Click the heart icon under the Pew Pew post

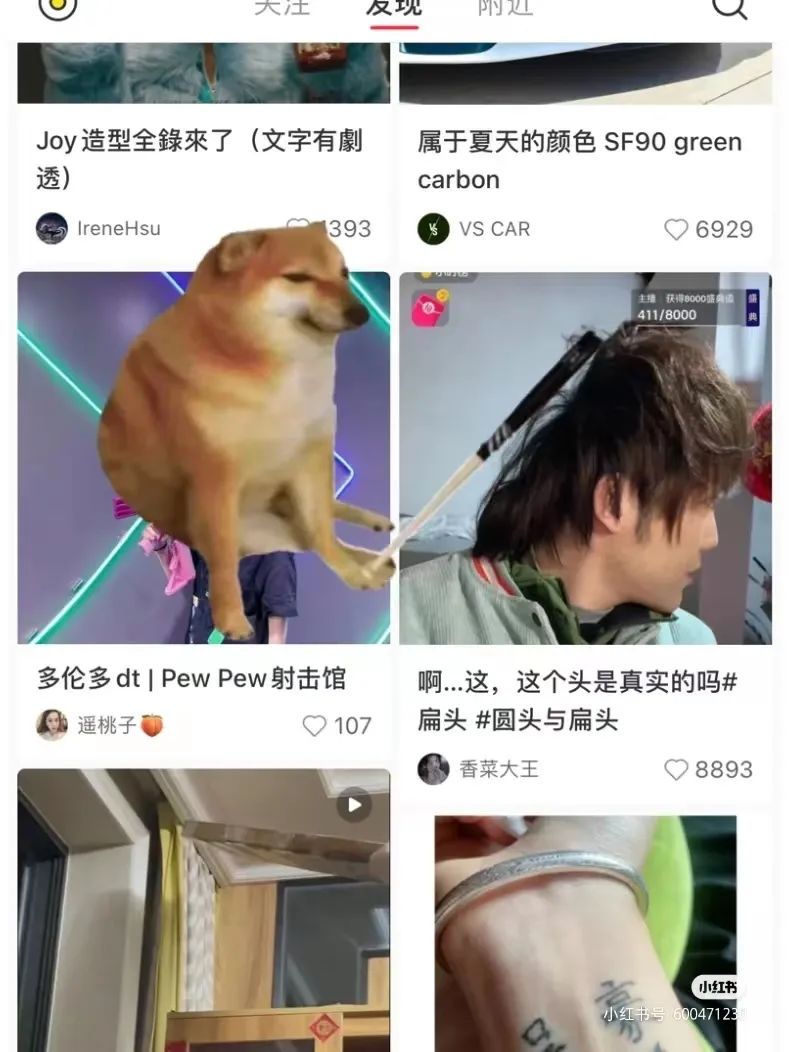[317, 726]
